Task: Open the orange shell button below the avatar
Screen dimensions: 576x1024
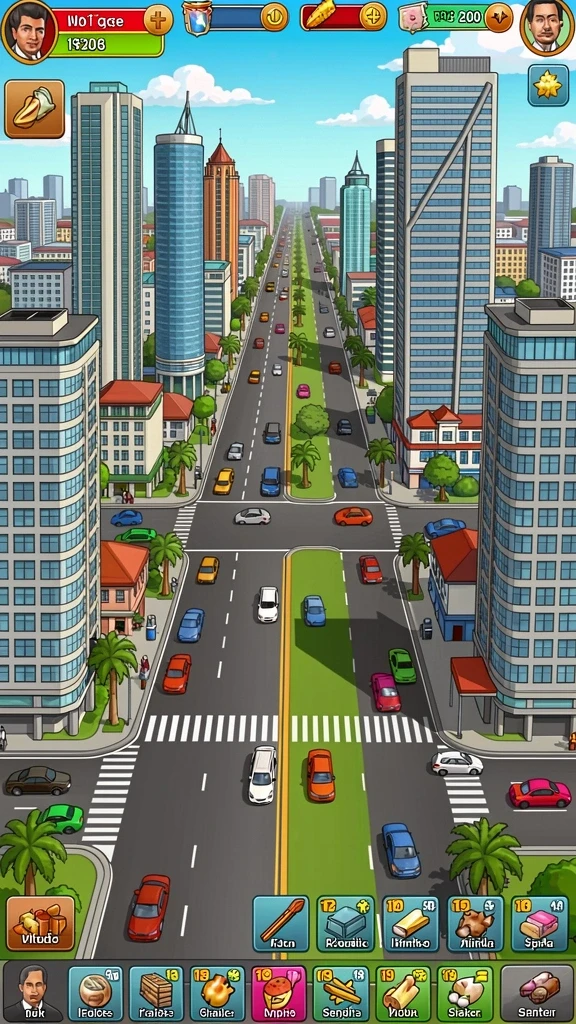Action: point(35,109)
